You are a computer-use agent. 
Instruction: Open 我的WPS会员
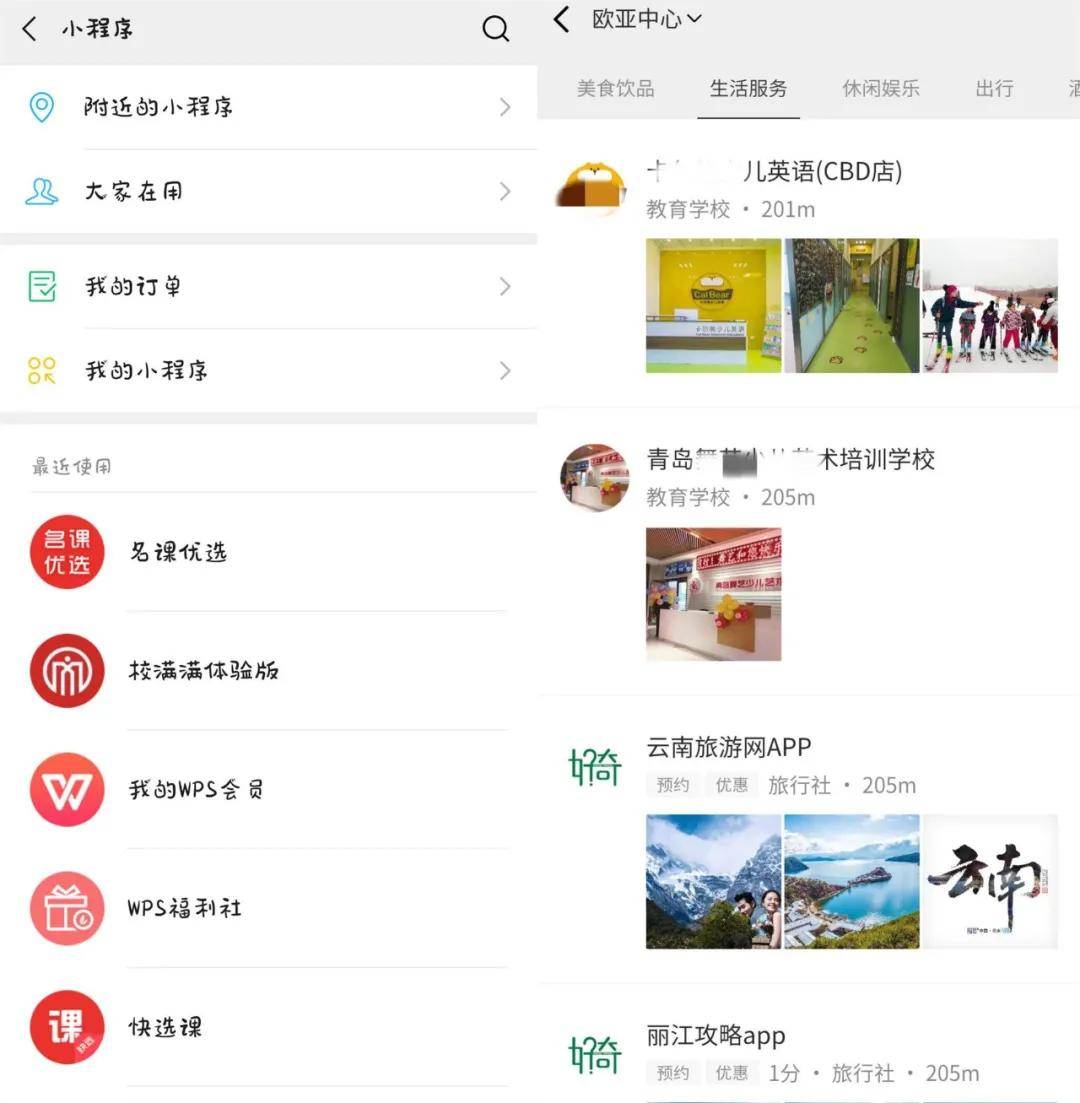pos(196,790)
